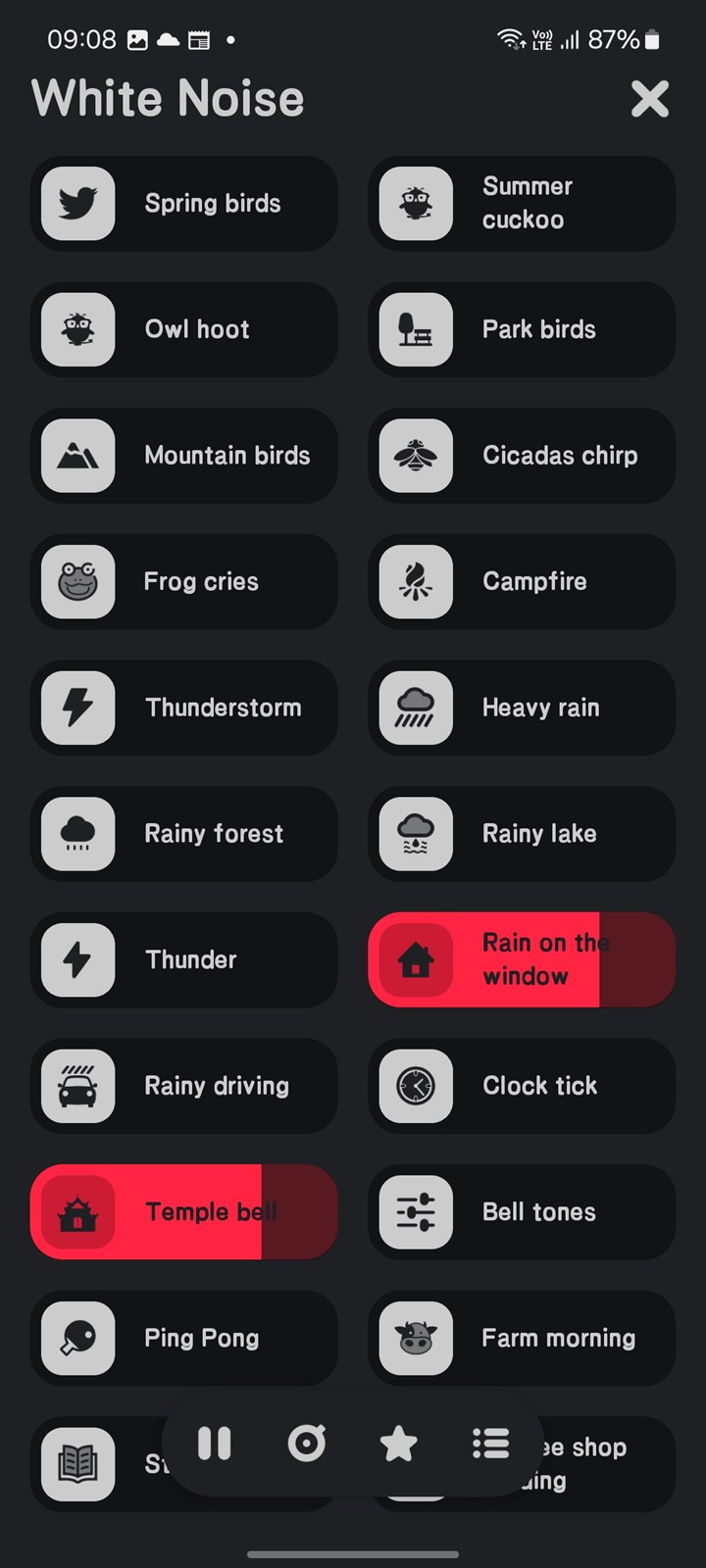Add the Campfire sound
This screenshot has width=706, height=1568.
(x=522, y=582)
